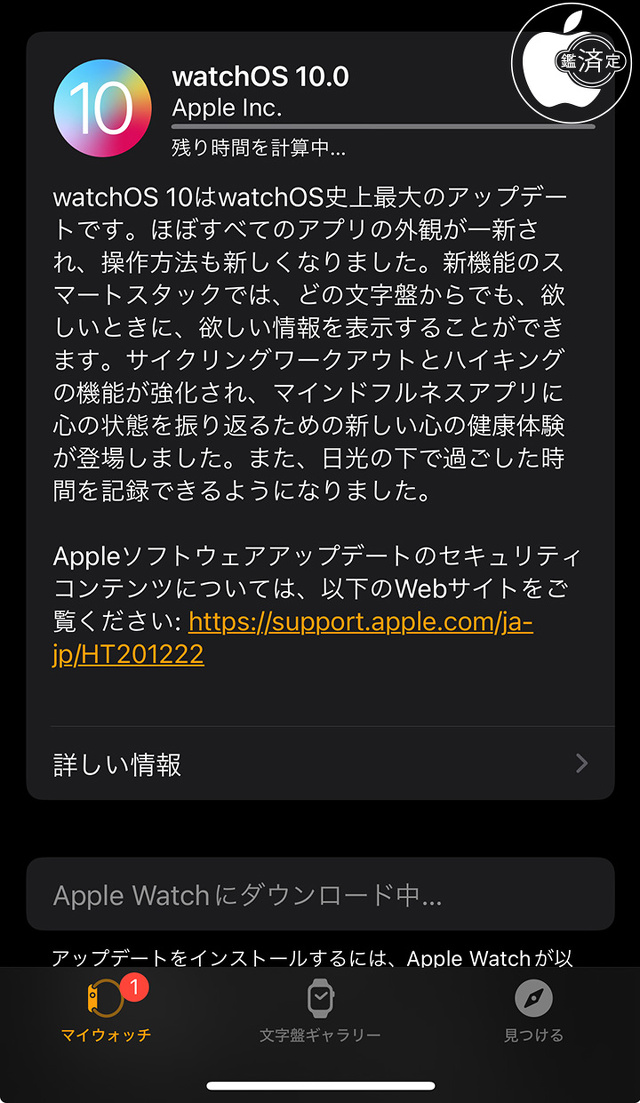This screenshot has height=1103, width=640.
Task: Open the 詳しい情報 row
Action: pos(320,765)
